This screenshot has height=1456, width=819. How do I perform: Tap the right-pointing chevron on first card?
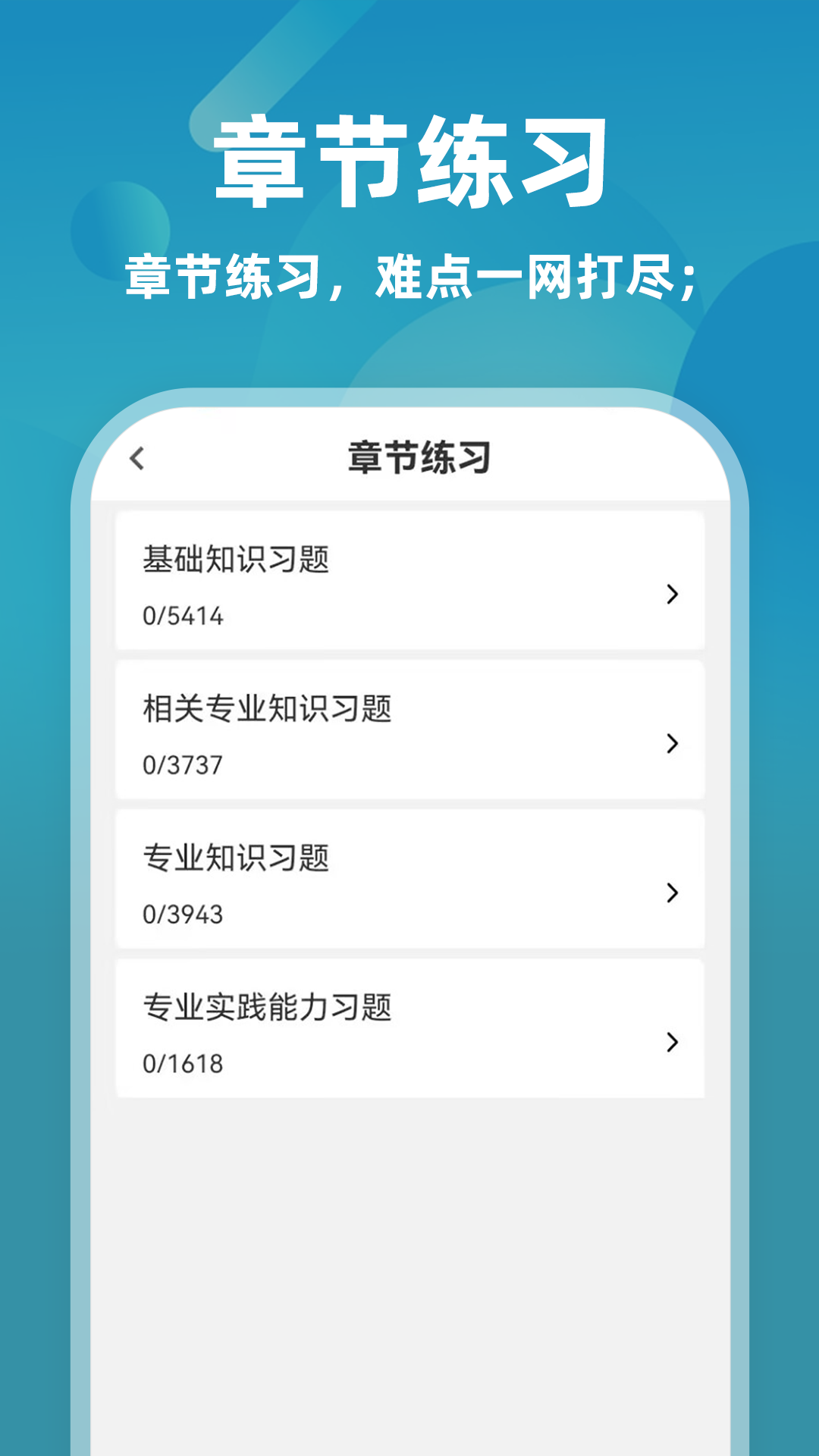pyautogui.click(x=670, y=597)
